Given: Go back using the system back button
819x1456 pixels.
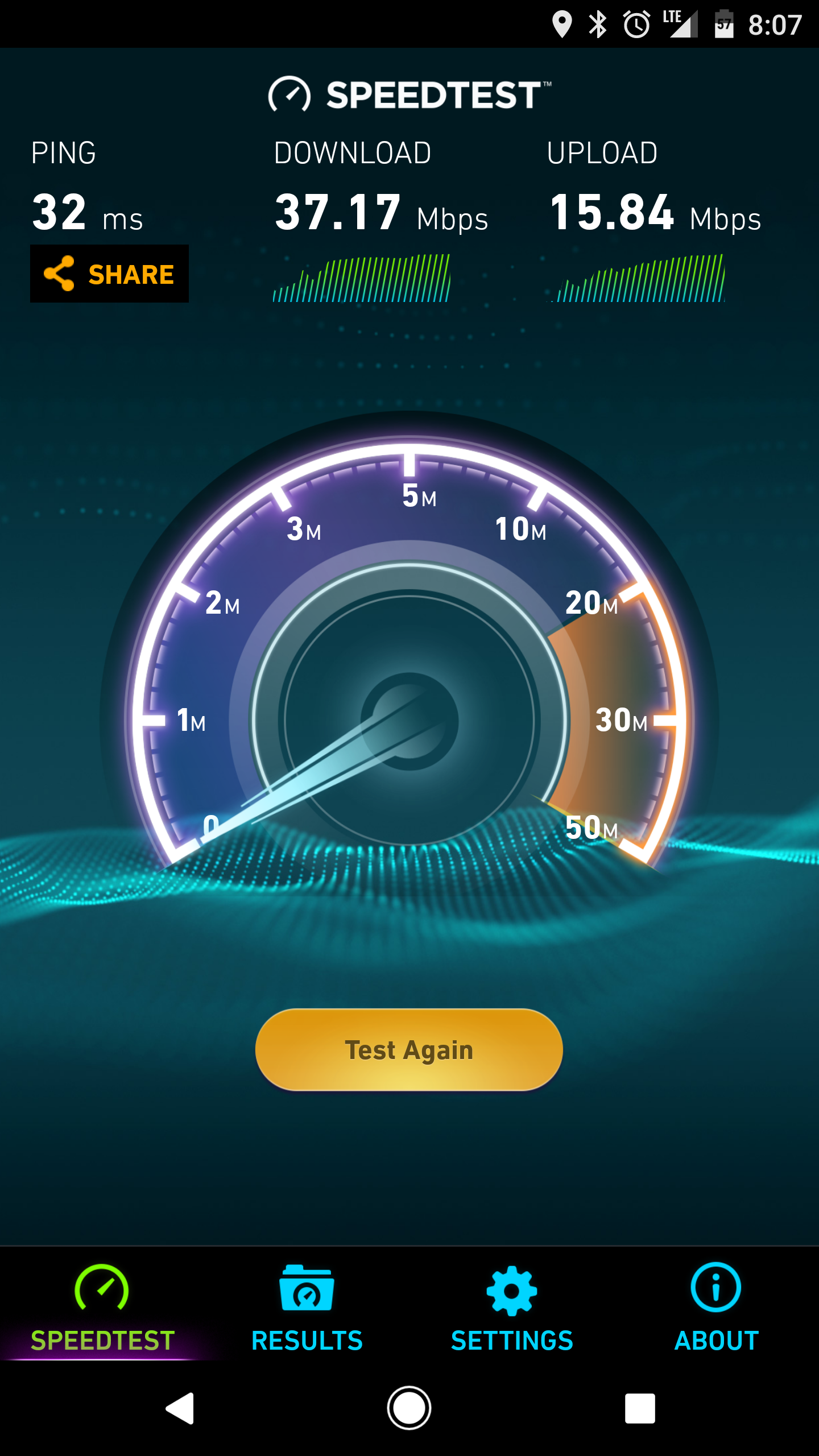Looking at the screenshot, I should [x=180, y=1408].
